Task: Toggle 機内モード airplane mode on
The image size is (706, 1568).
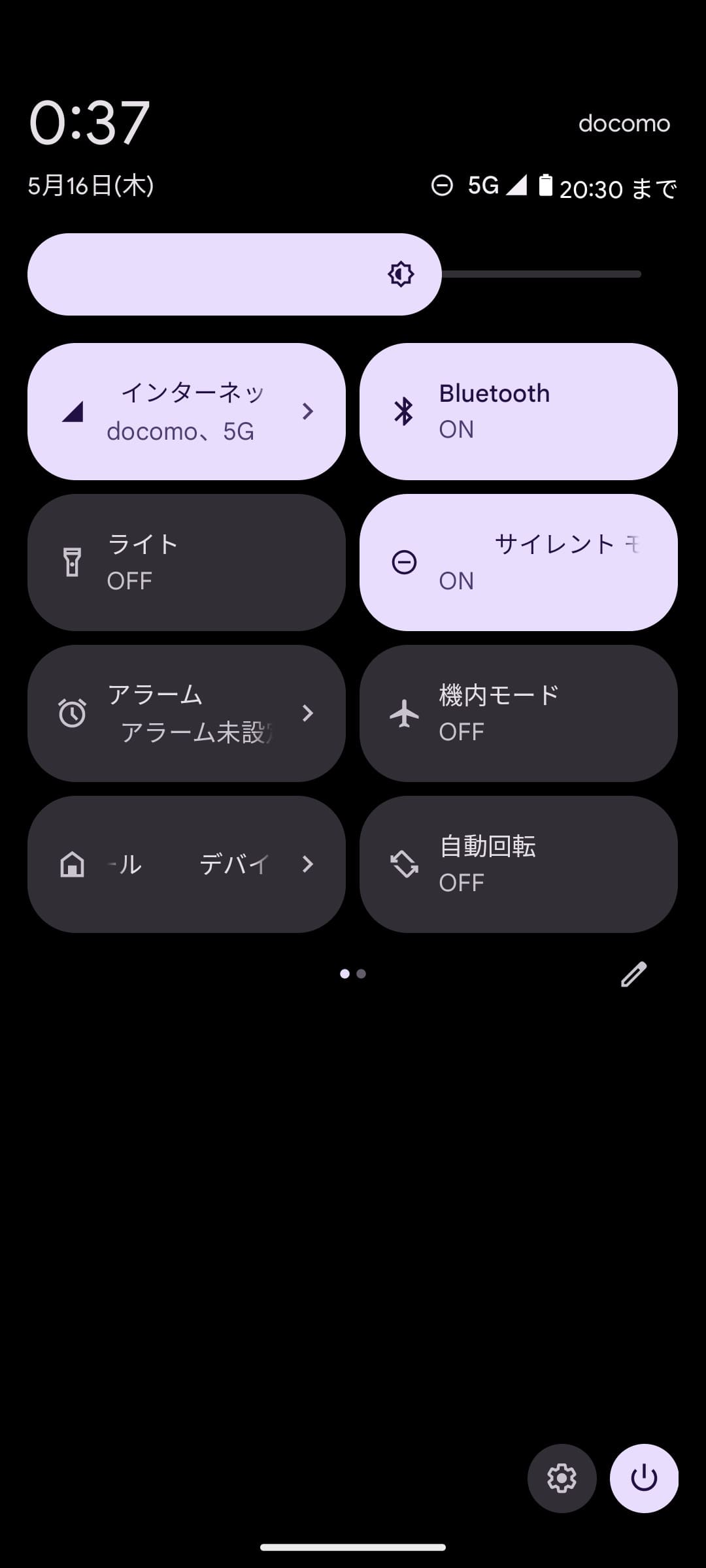Action: point(516,713)
